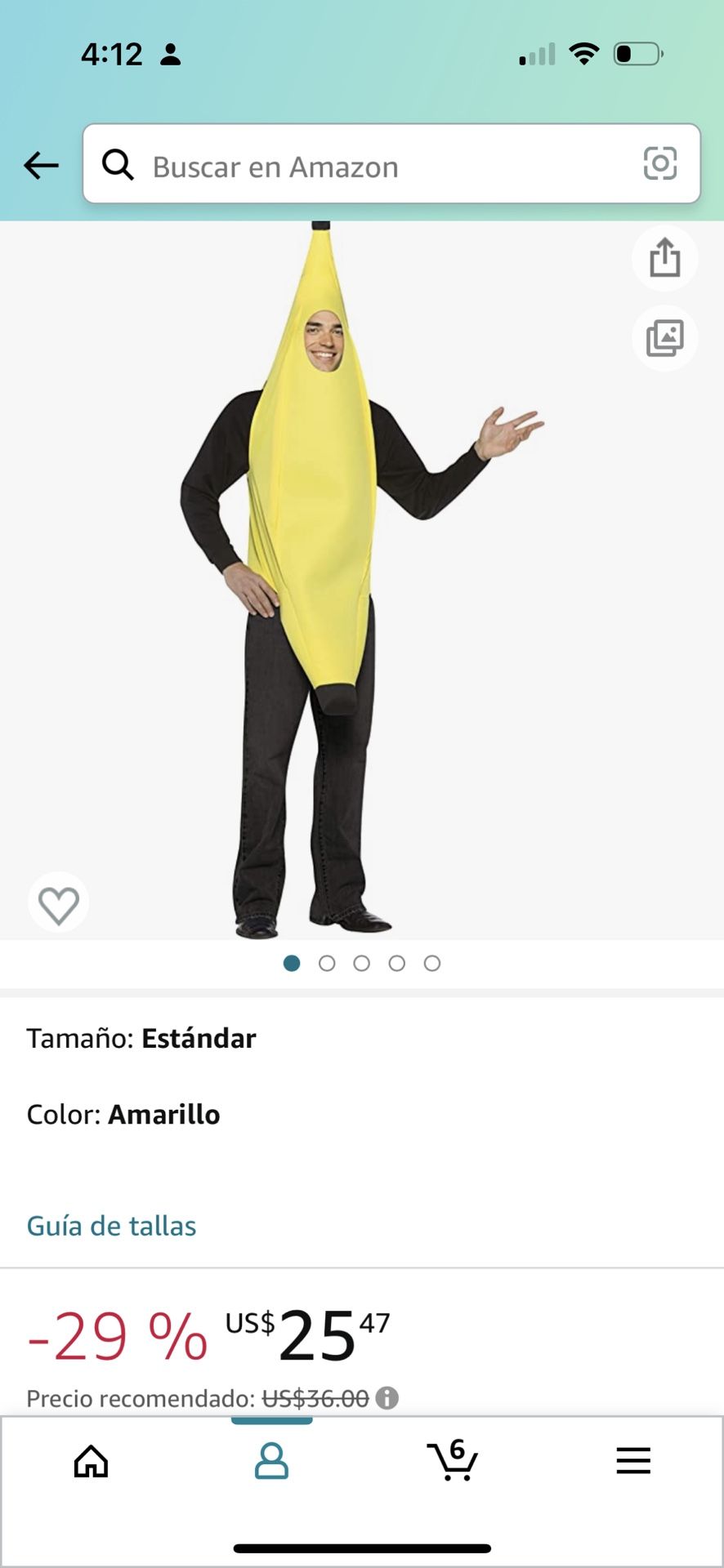This screenshot has height=1568, width=724.
Task: Open the hamburger menu tab
Action: (633, 1460)
